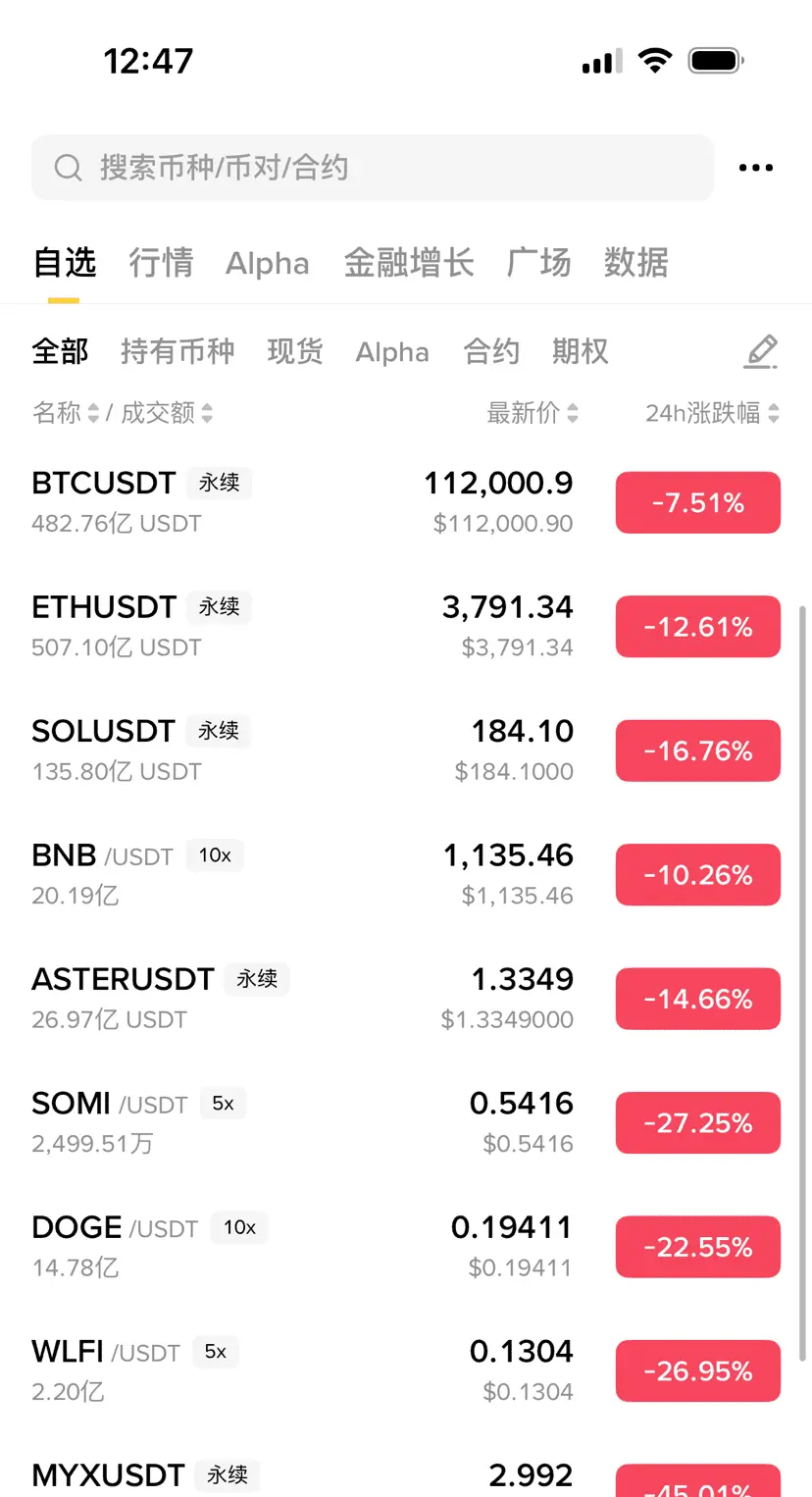Select the 期权 filter
The image size is (812, 1497).
click(580, 351)
